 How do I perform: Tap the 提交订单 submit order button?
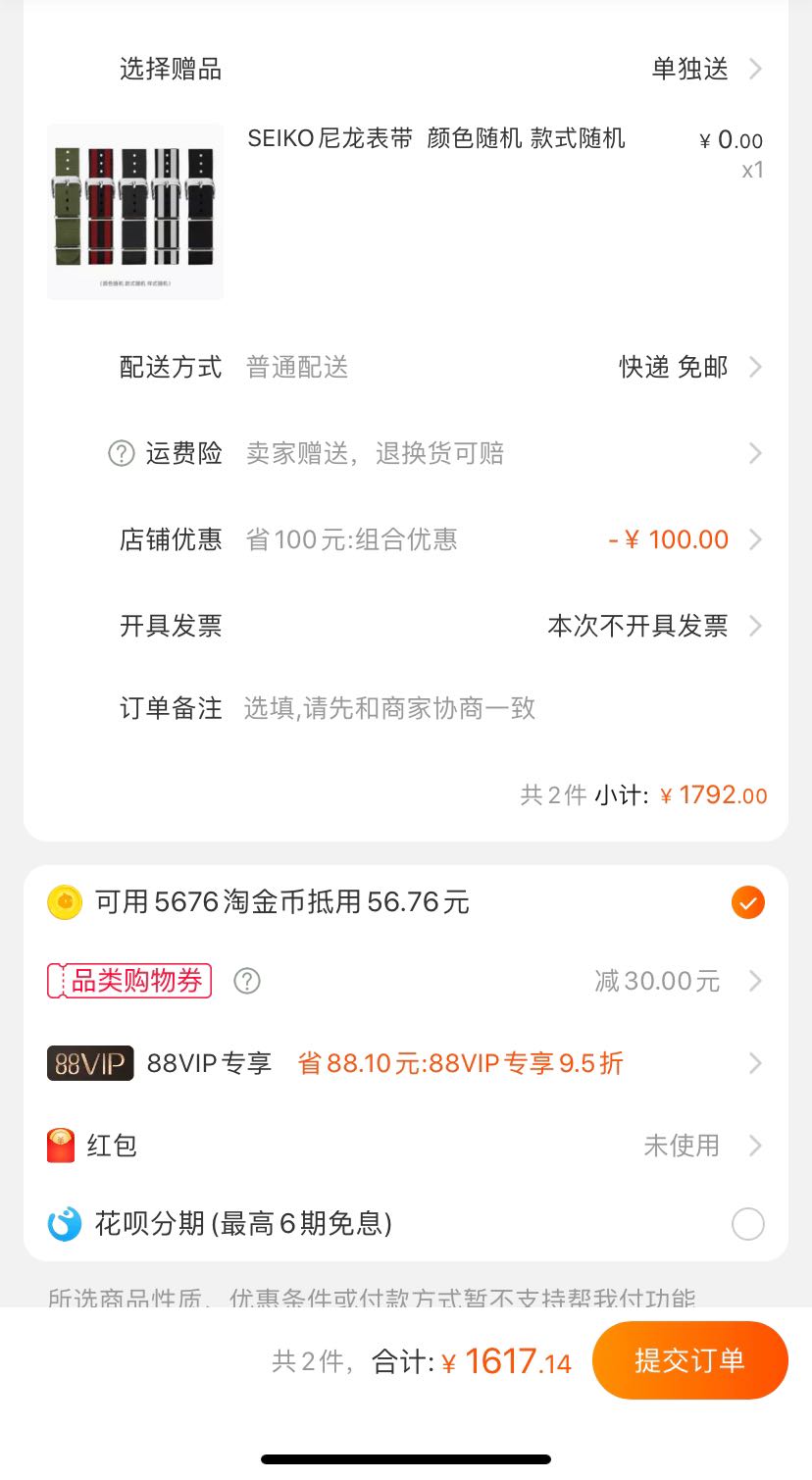tap(689, 1360)
